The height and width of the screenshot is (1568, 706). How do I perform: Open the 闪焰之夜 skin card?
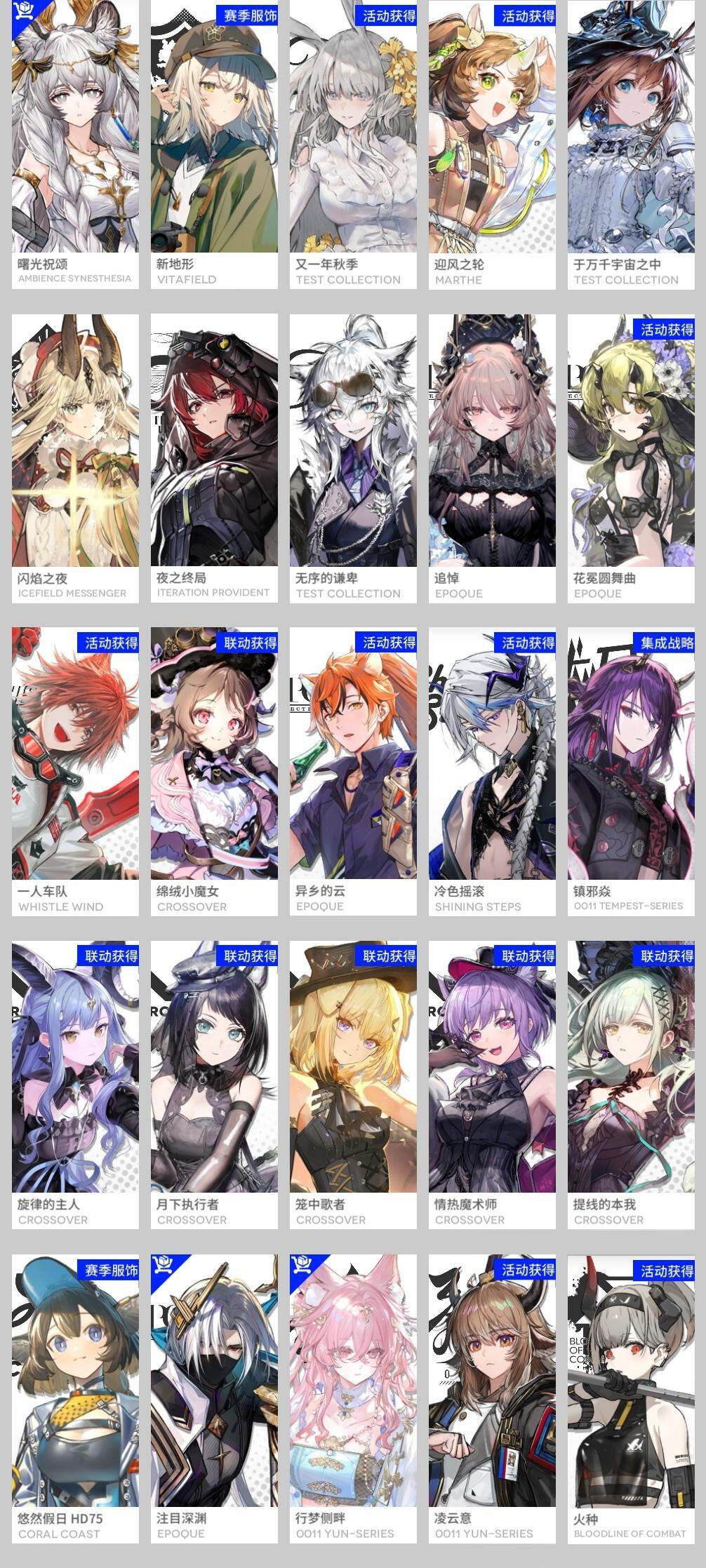click(x=75, y=458)
